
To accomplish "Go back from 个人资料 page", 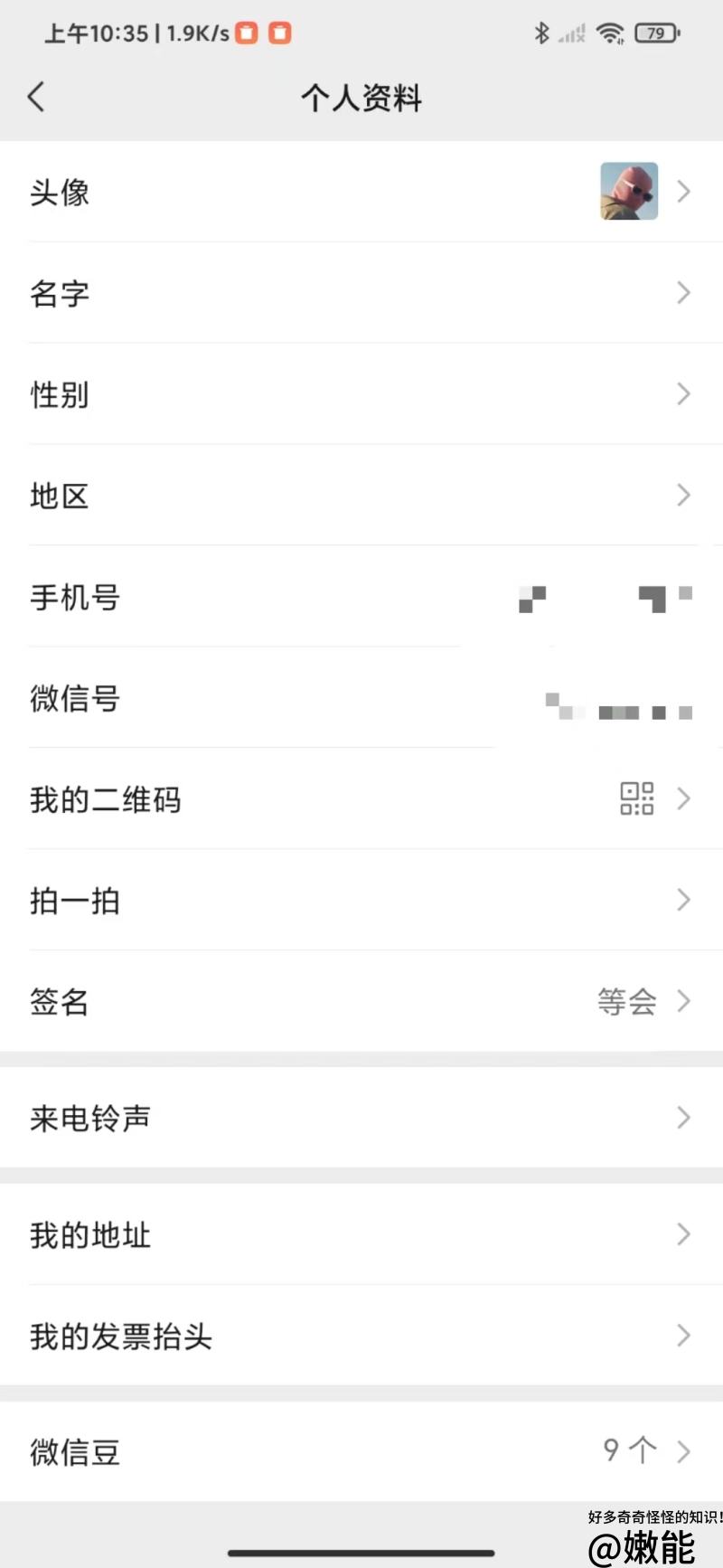I will tap(36, 97).
